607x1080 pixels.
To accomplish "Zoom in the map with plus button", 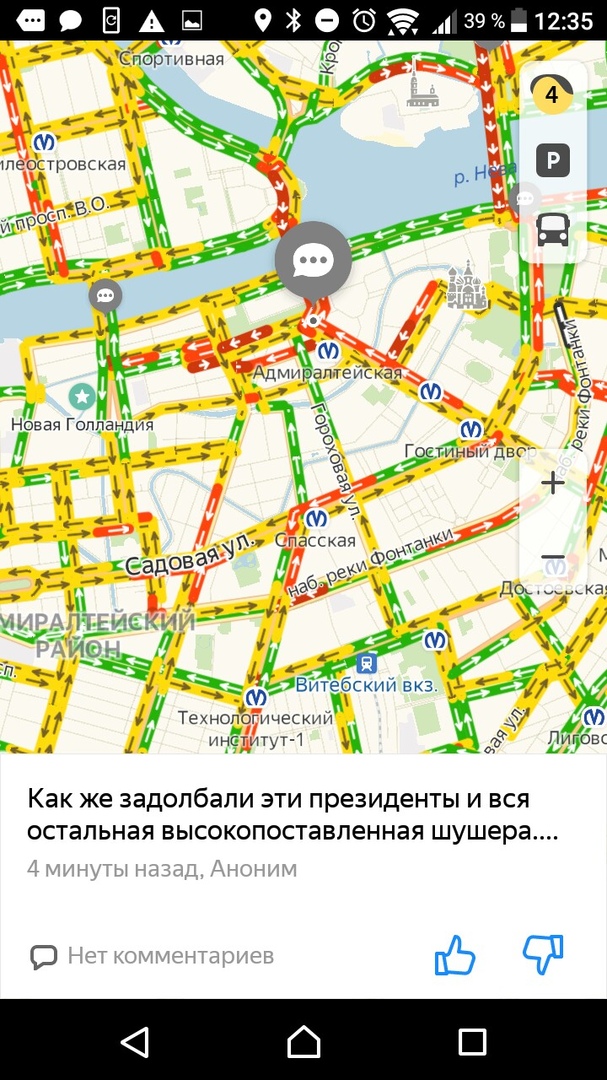I will pyautogui.click(x=552, y=483).
